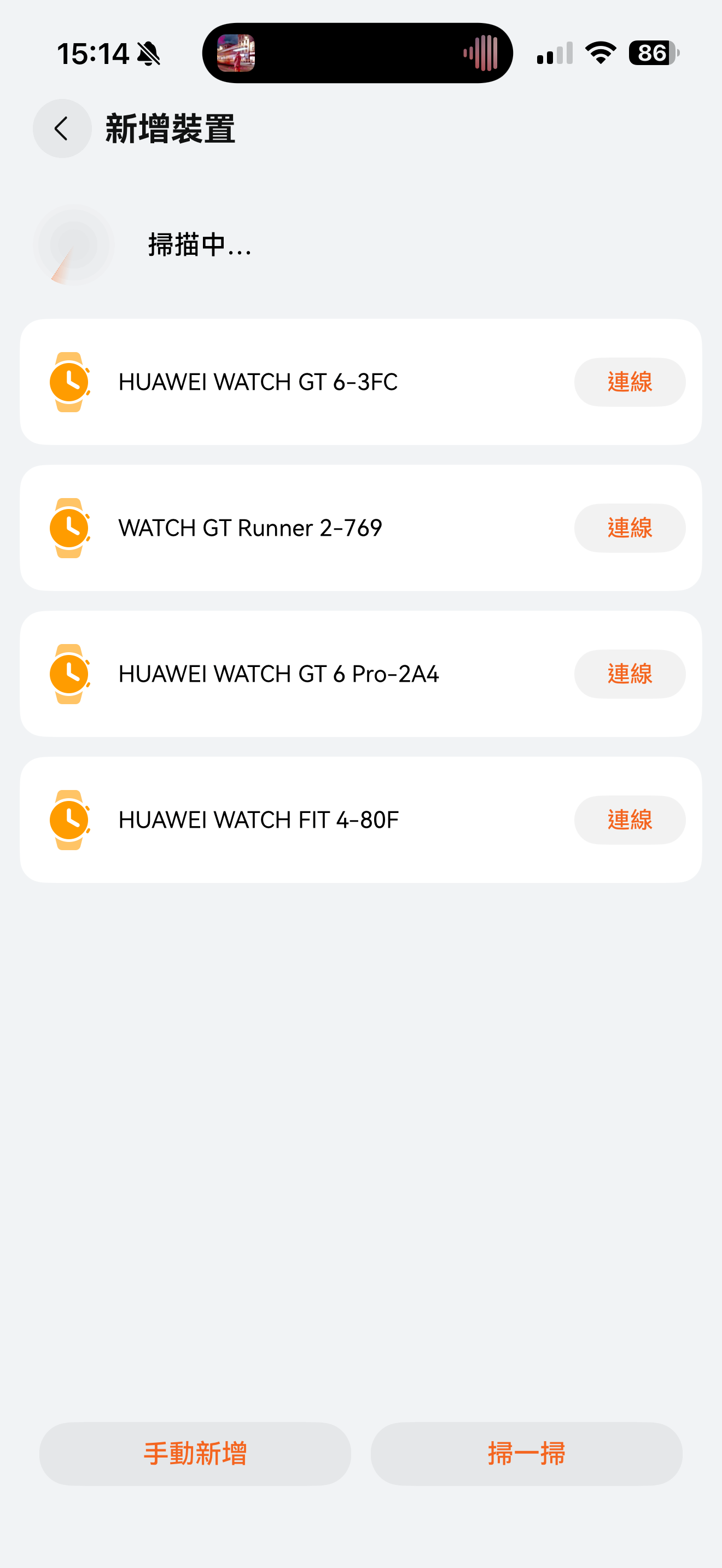
Task: Tap the scanning spinner icon near 掃描中
Action: [x=73, y=245]
